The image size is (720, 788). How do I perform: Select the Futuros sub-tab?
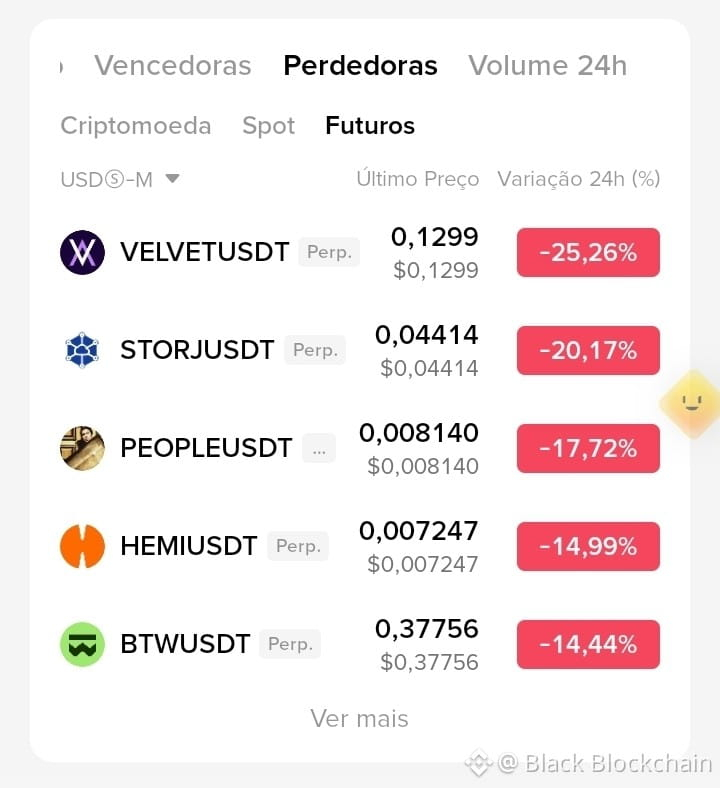pos(370,126)
